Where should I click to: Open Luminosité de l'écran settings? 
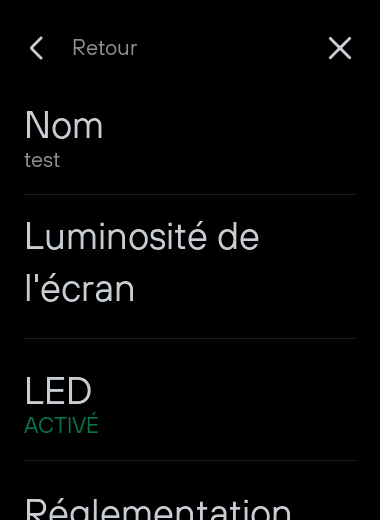click(x=190, y=266)
